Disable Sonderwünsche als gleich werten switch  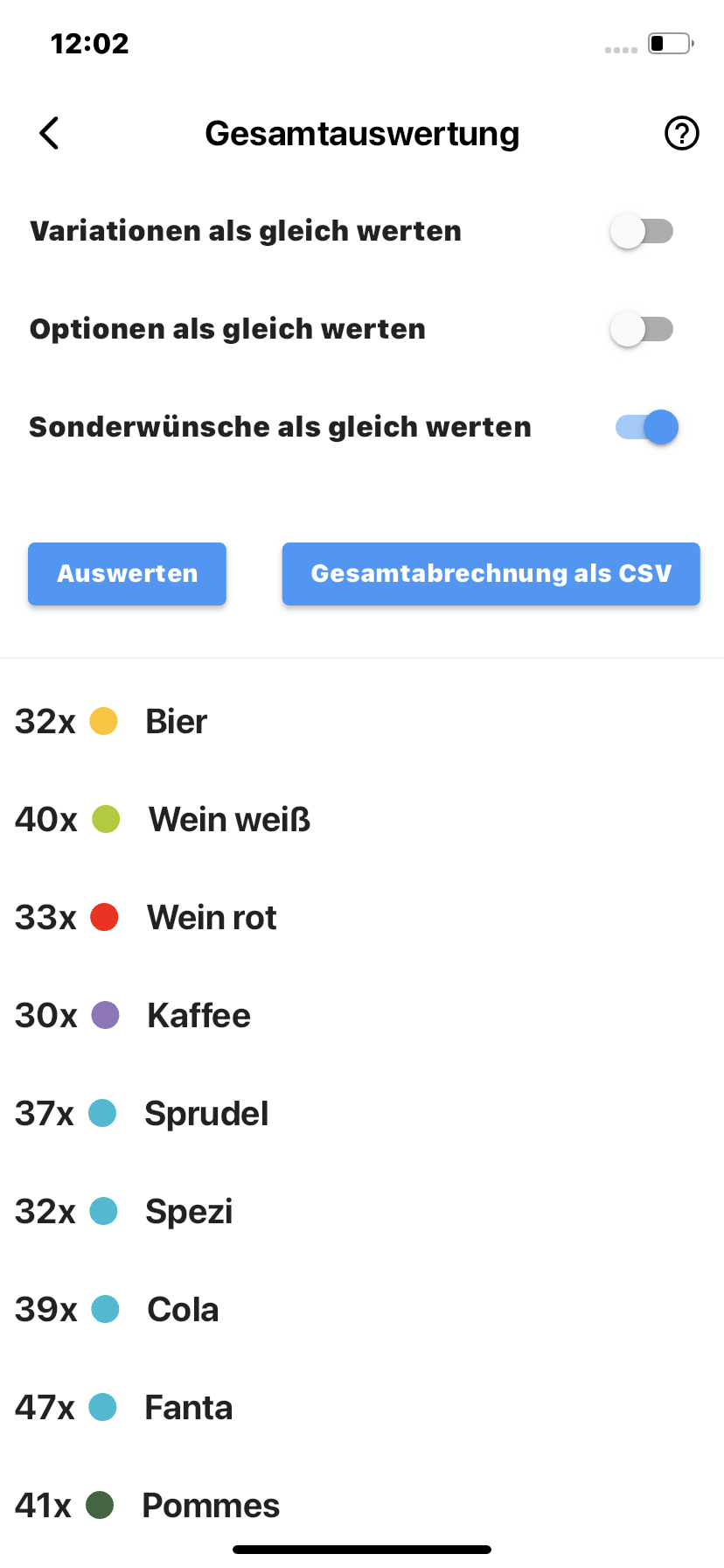647,427
